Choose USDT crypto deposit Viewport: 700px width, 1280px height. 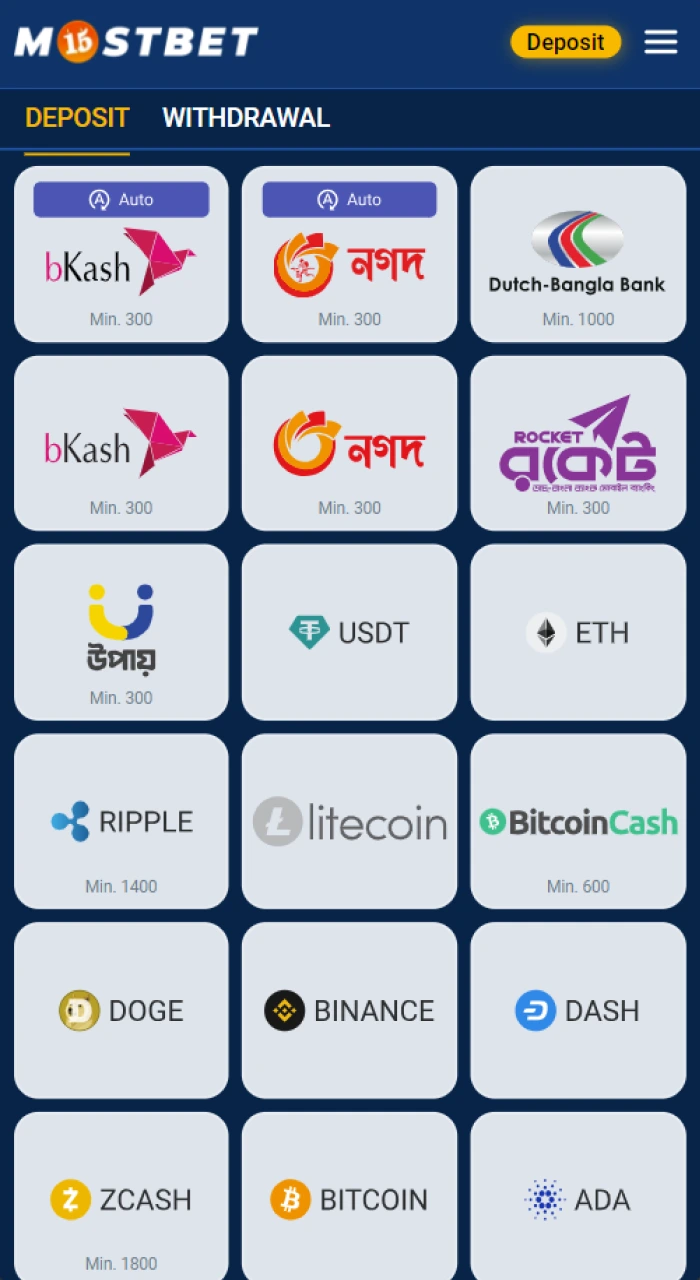point(349,632)
